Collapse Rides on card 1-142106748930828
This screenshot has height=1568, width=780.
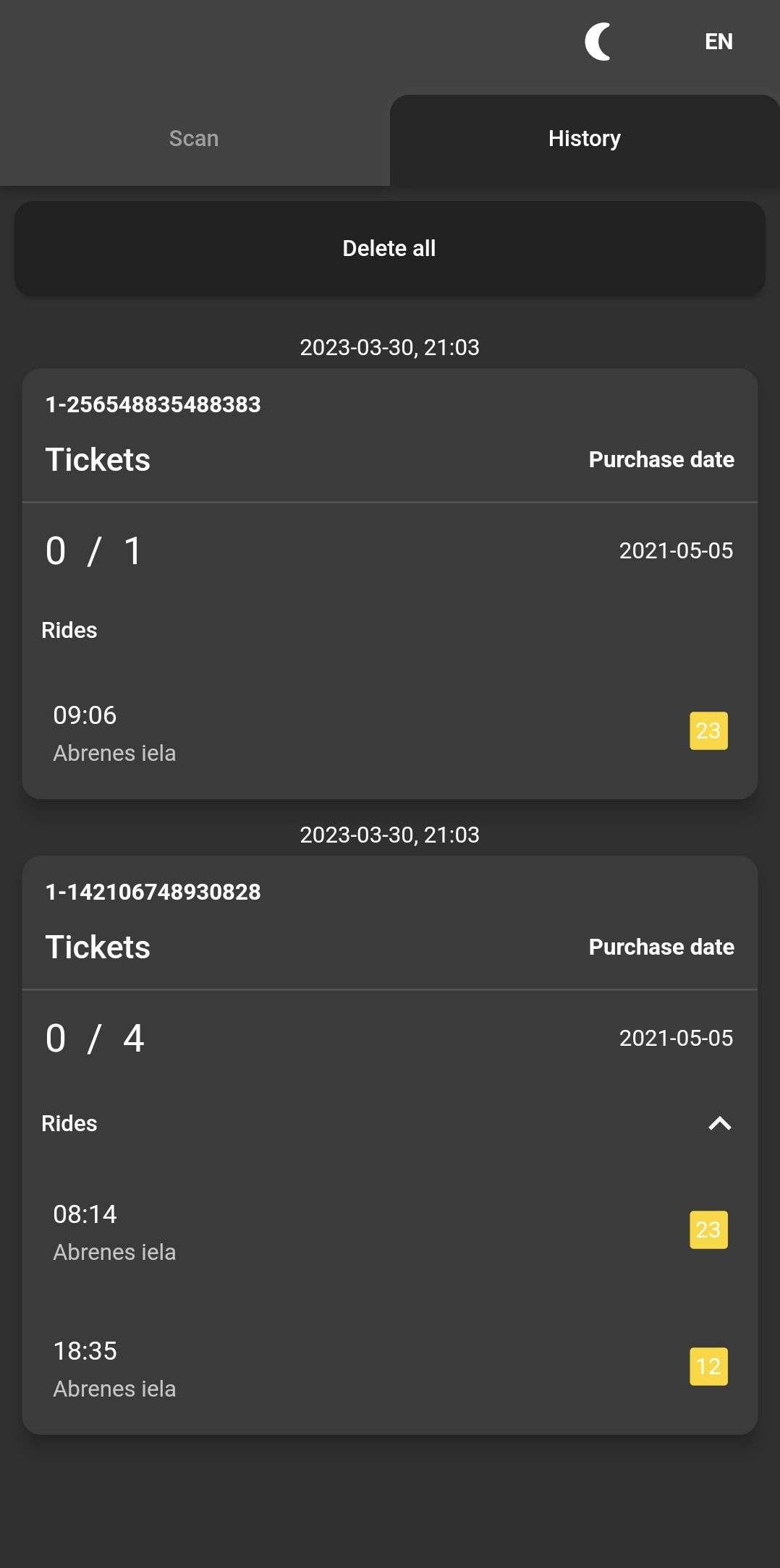719,1123
